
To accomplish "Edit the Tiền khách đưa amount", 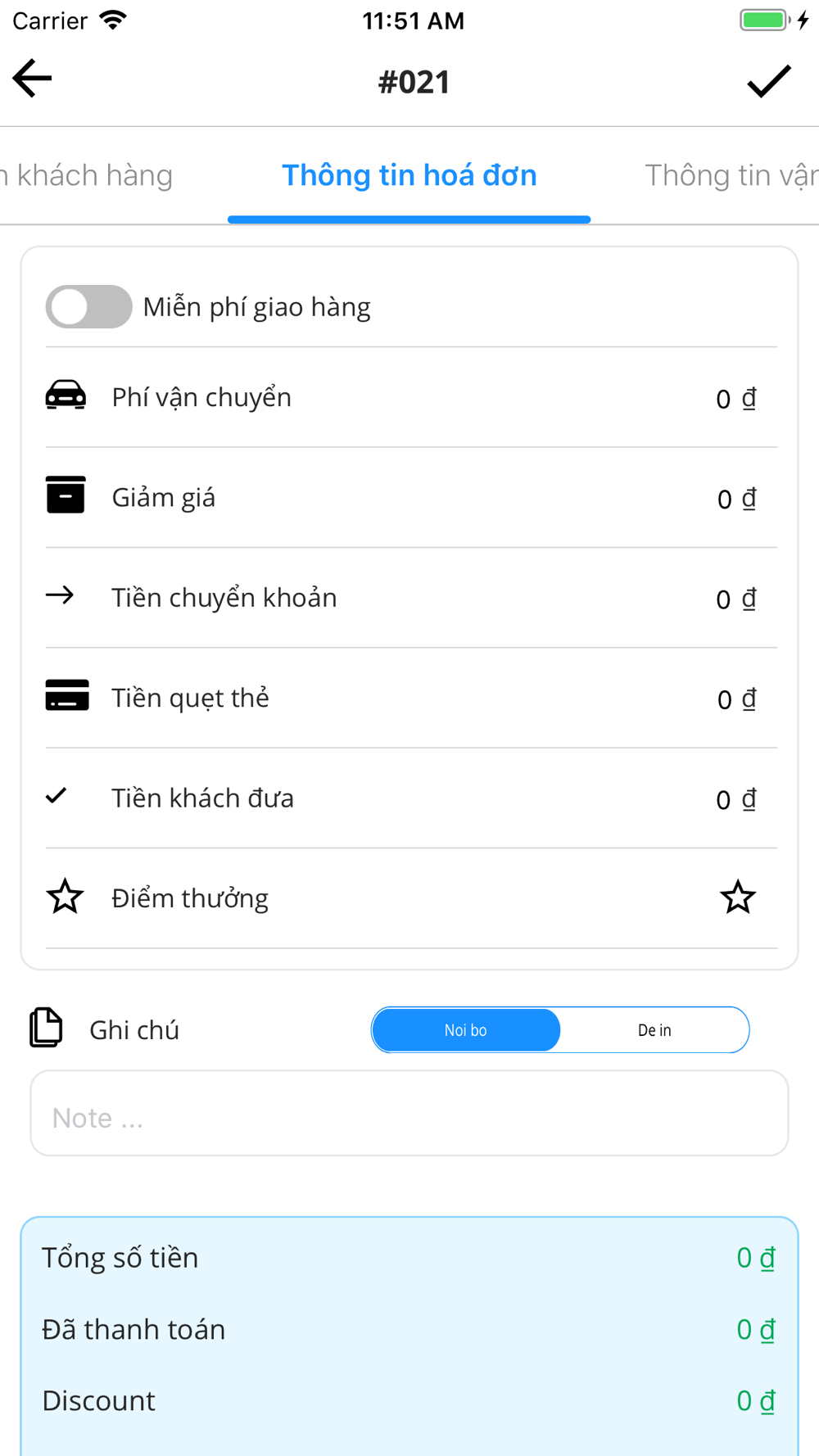I will click(735, 799).
